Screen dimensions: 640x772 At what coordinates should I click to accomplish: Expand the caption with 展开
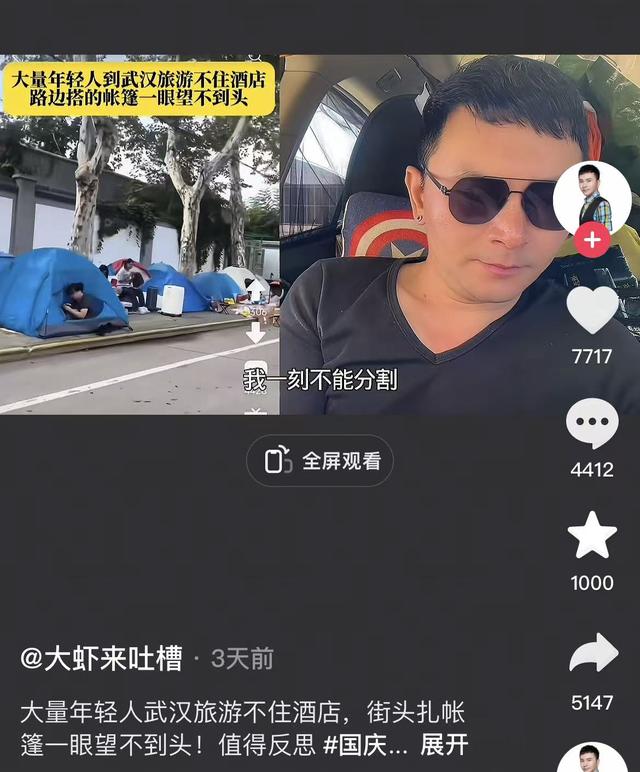click(443, 745)
